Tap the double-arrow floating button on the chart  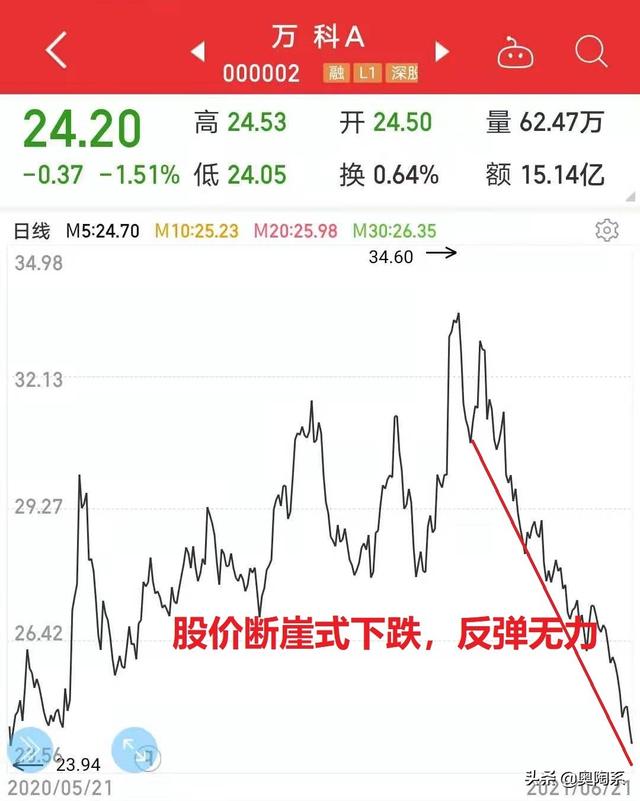29,750
